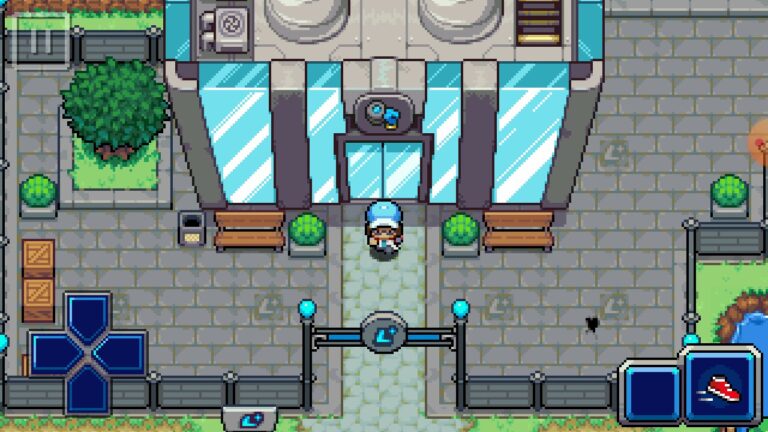Screen dimensions: 768x432
Task: Tap the D-pad down arrow
Action: coord(88,390)
